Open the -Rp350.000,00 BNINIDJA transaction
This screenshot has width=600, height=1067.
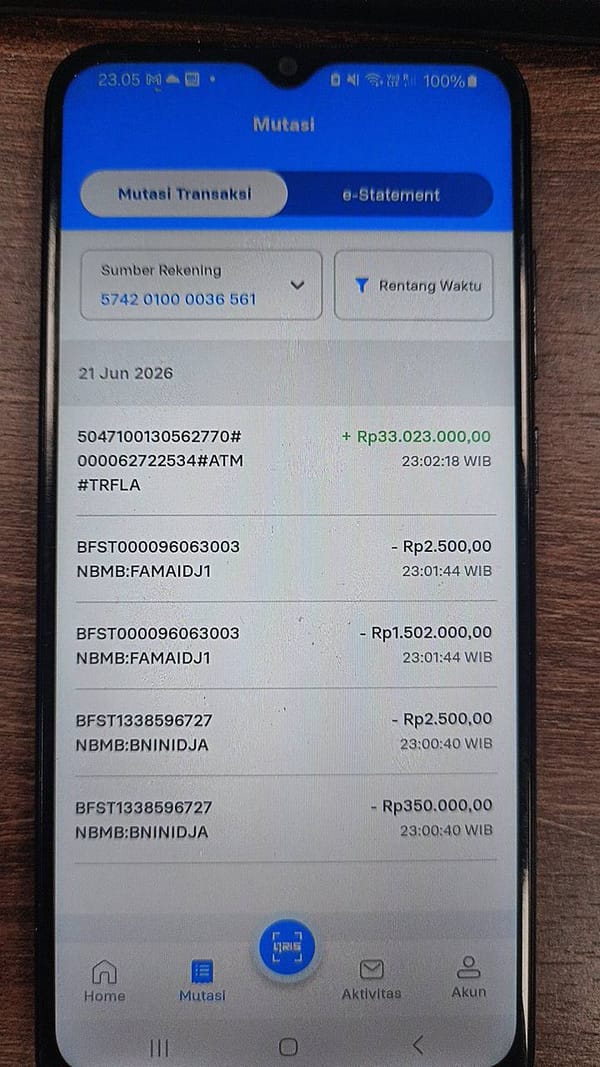pos(286,819)
